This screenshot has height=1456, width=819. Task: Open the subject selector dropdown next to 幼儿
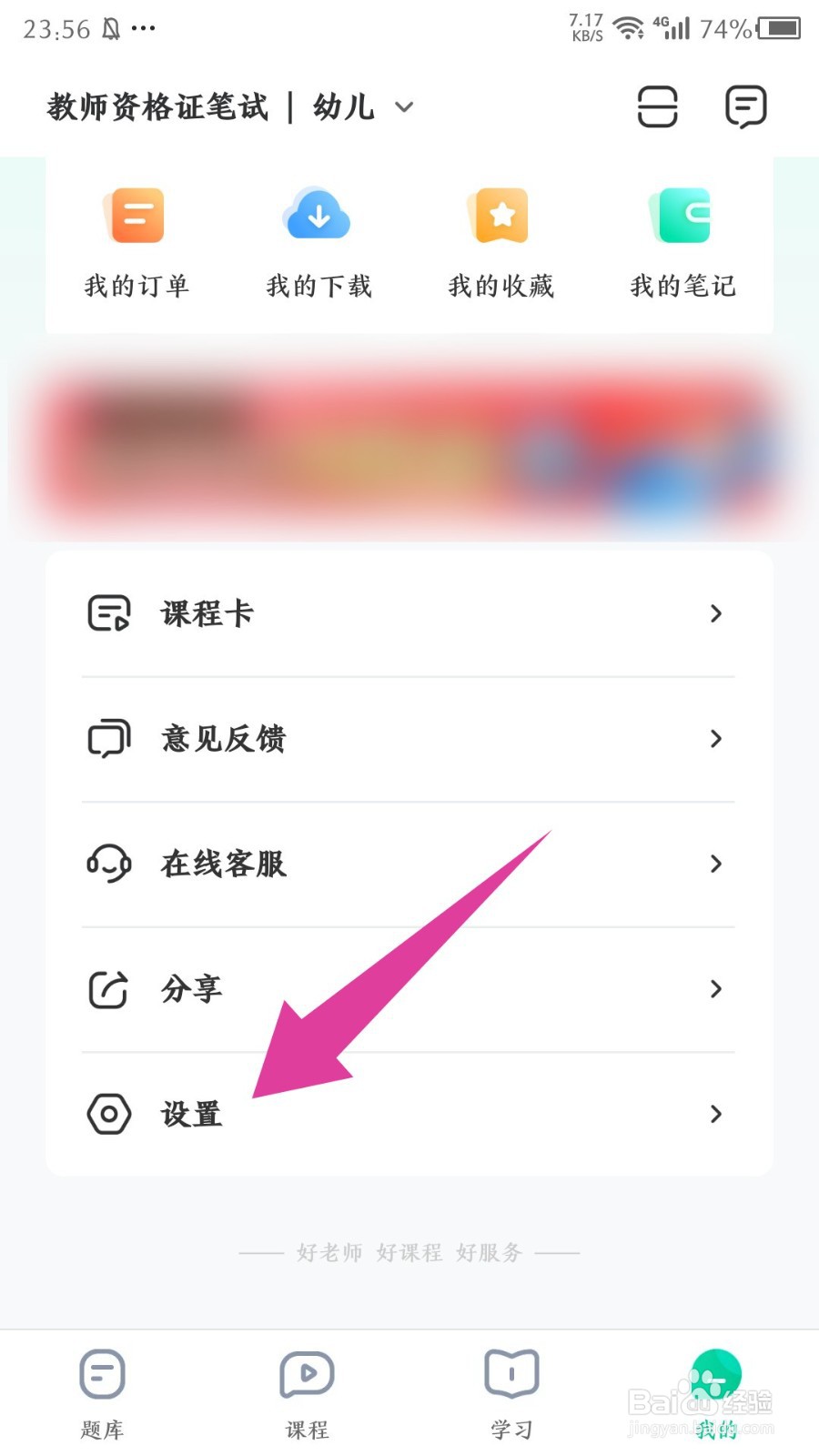click(x=404, y=107)
